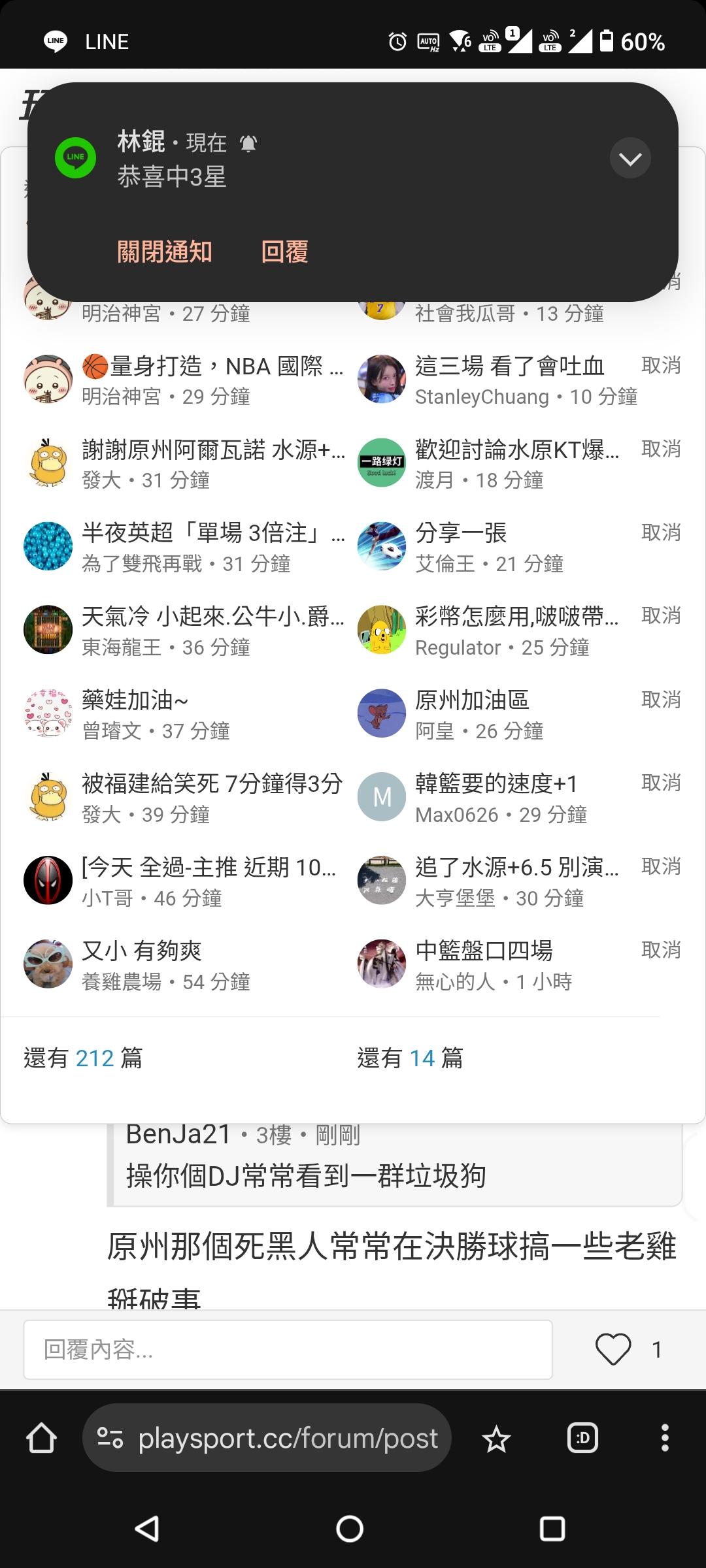Open post 又小 有夠爽 by 養雞農場
This screenshot has width=706, height=1568.
pyautogui.click(x=142, y=951)
